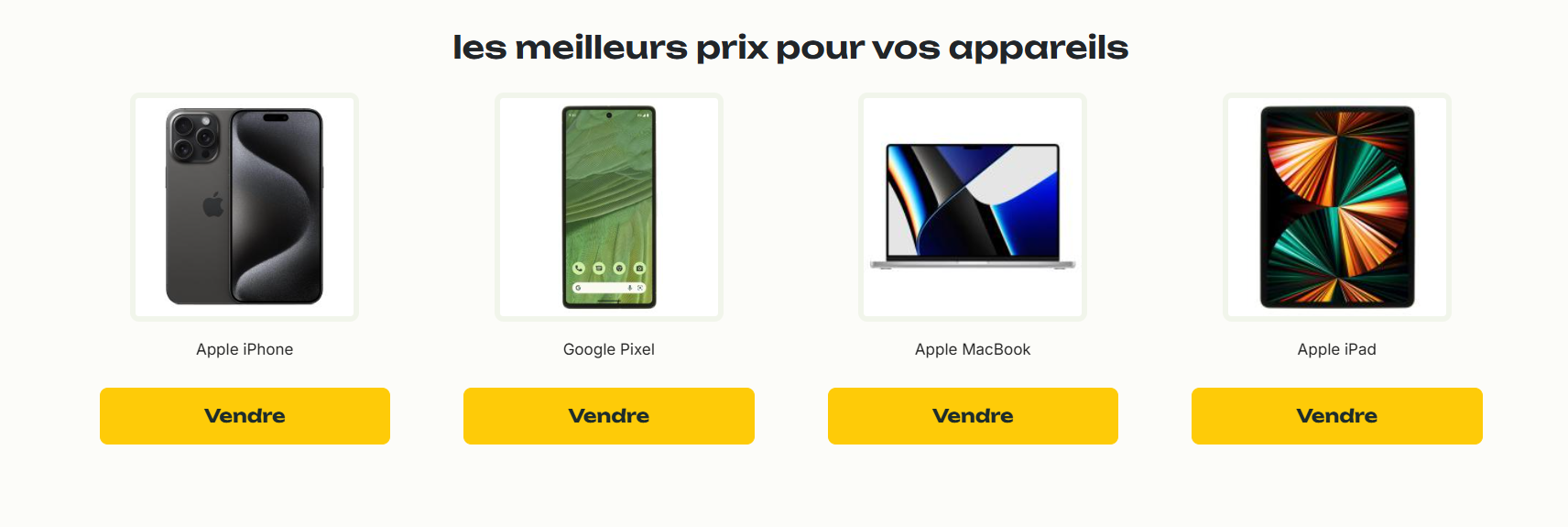Open the Google Pixel product tile

(608, 207)
